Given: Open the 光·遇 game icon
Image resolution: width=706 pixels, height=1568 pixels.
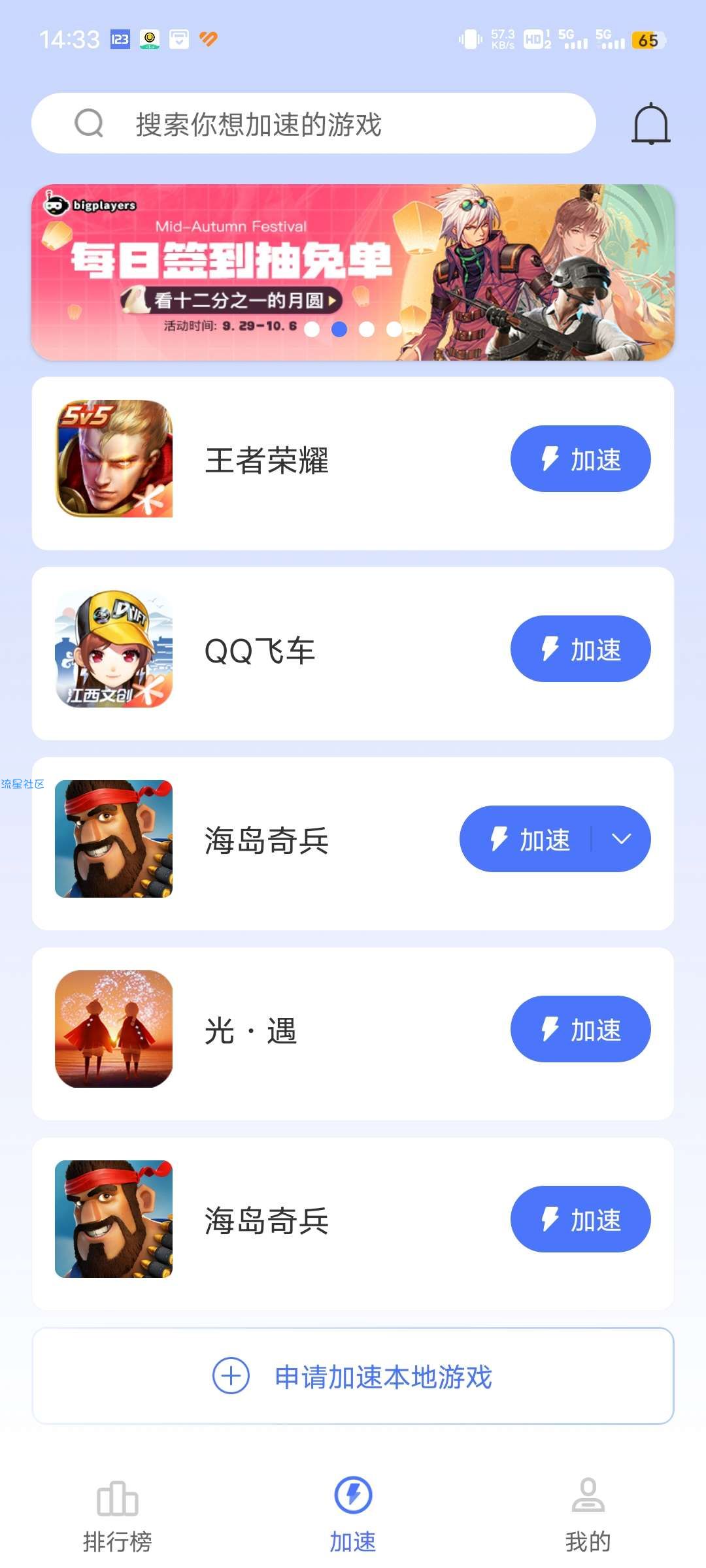Looking at the screenshot, I should (114, 1029).
